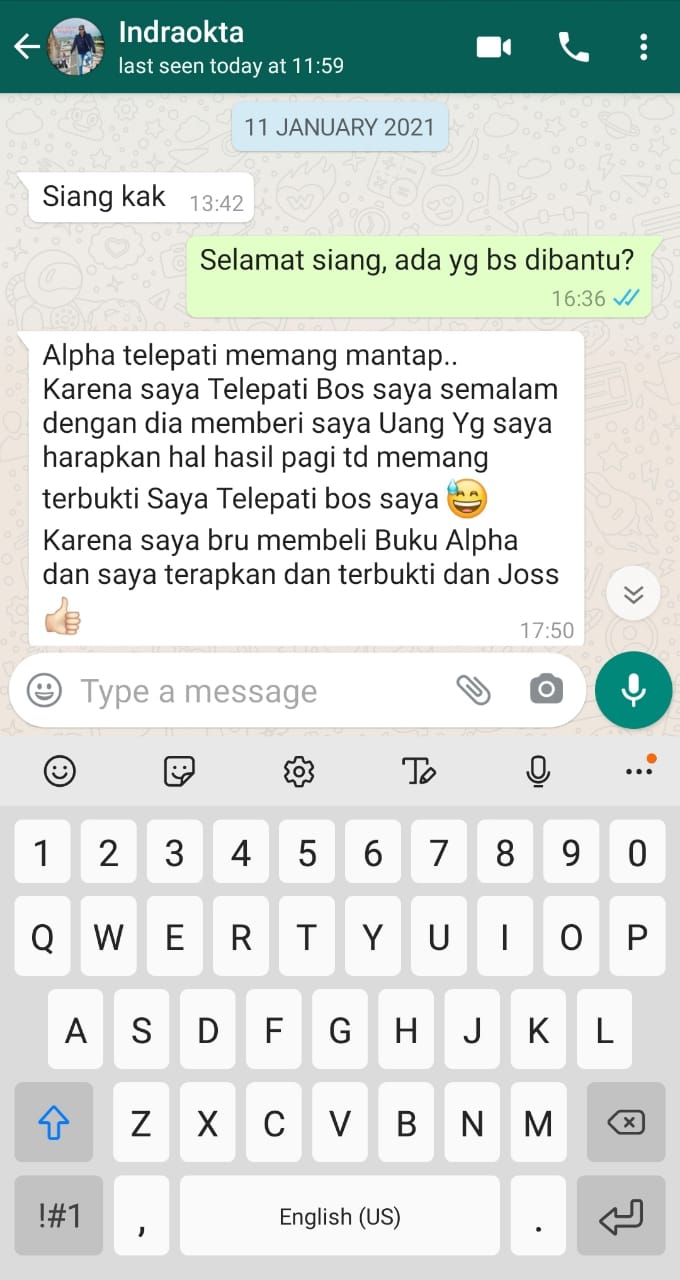Tap the backspace key
Screen dimensions: 680x1280
[x=626, y=1124]
